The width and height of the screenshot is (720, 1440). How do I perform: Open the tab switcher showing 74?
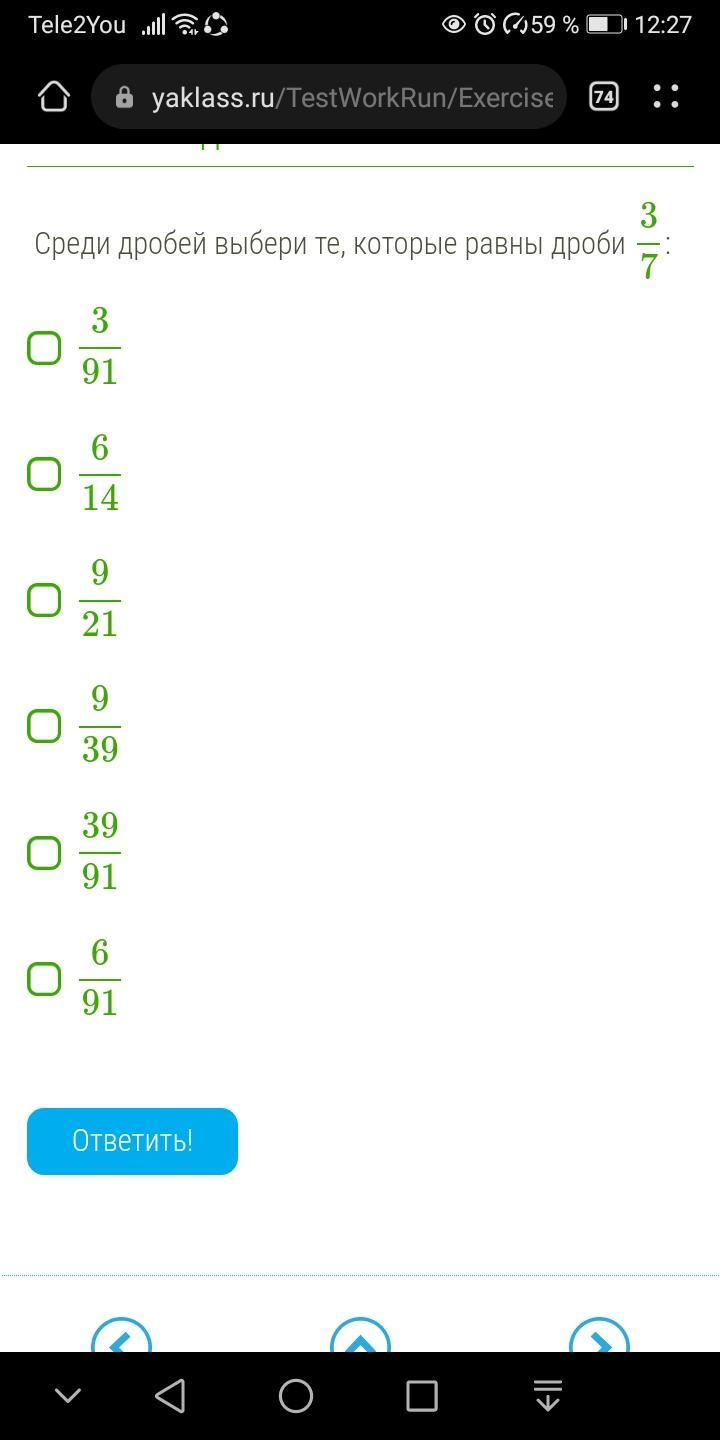pyautogui.click(x=603, y=96)
